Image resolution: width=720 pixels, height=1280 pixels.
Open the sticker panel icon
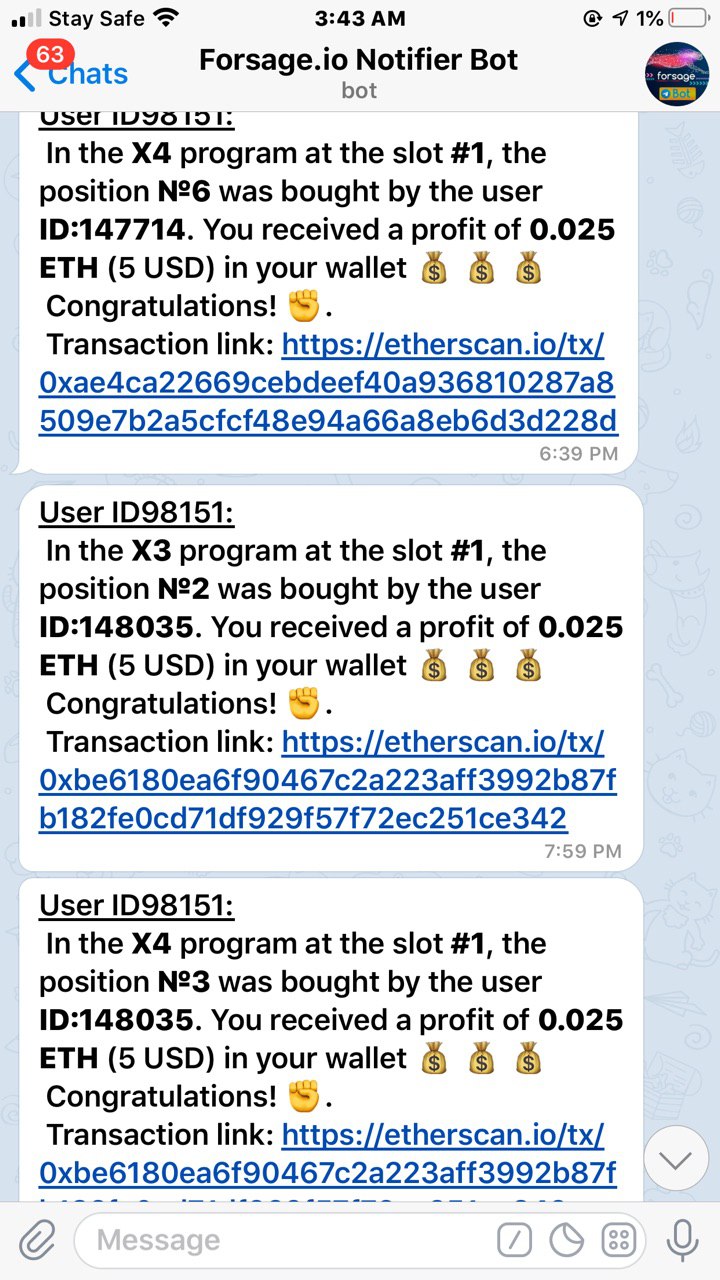tap(567, 1241)
